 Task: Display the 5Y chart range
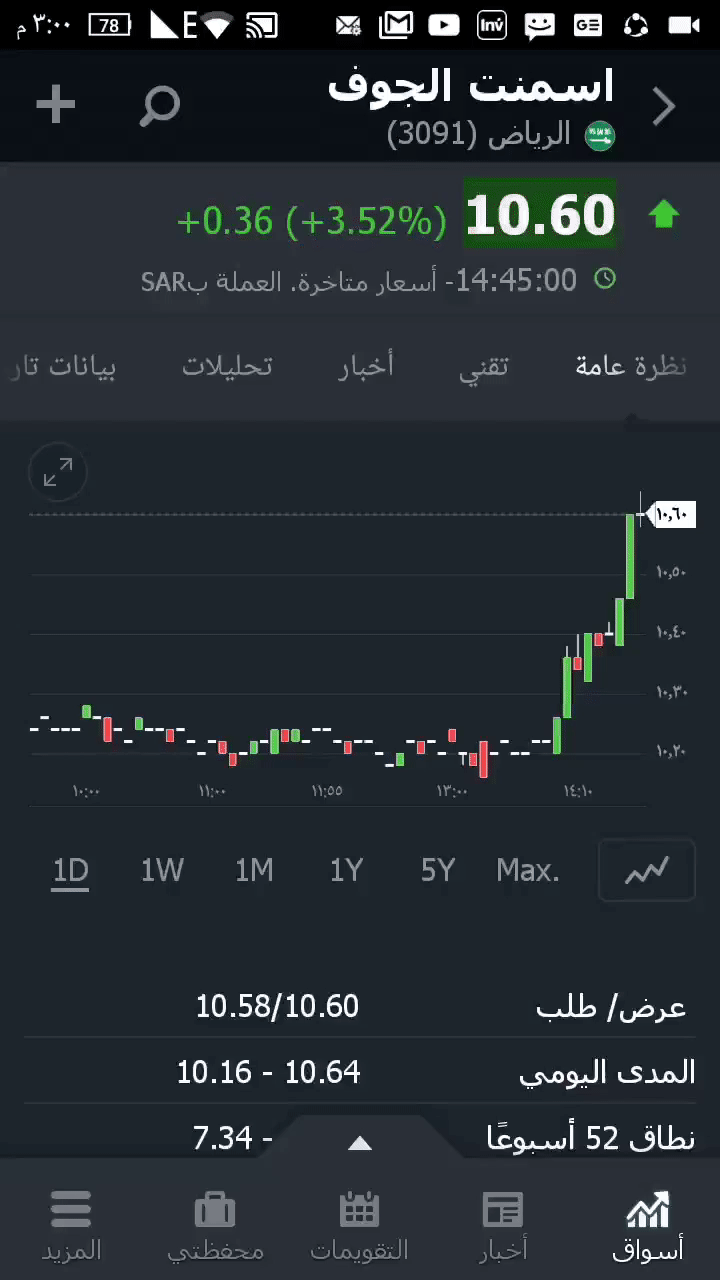(x=438, y=871)
